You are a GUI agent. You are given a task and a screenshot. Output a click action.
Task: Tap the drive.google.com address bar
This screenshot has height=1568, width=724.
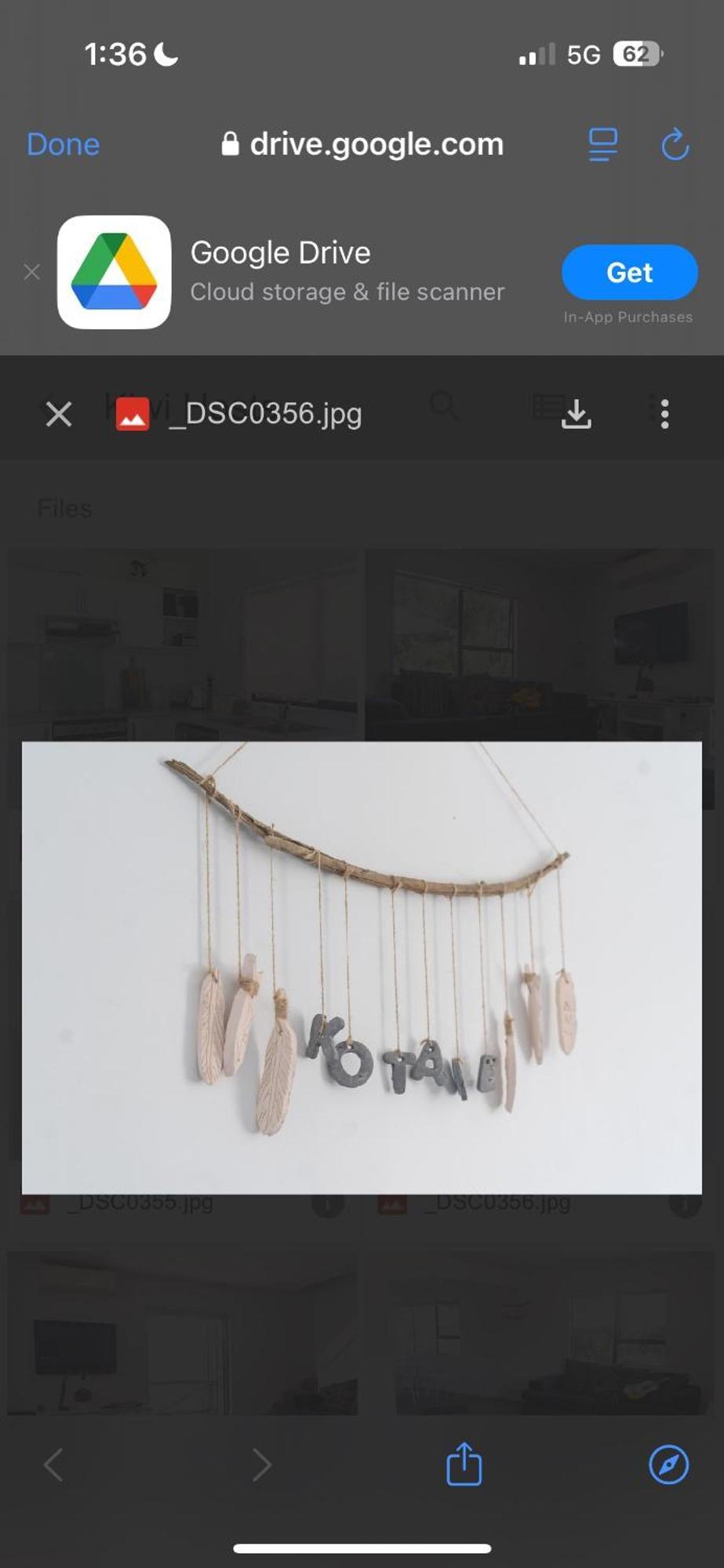point(363,145)
